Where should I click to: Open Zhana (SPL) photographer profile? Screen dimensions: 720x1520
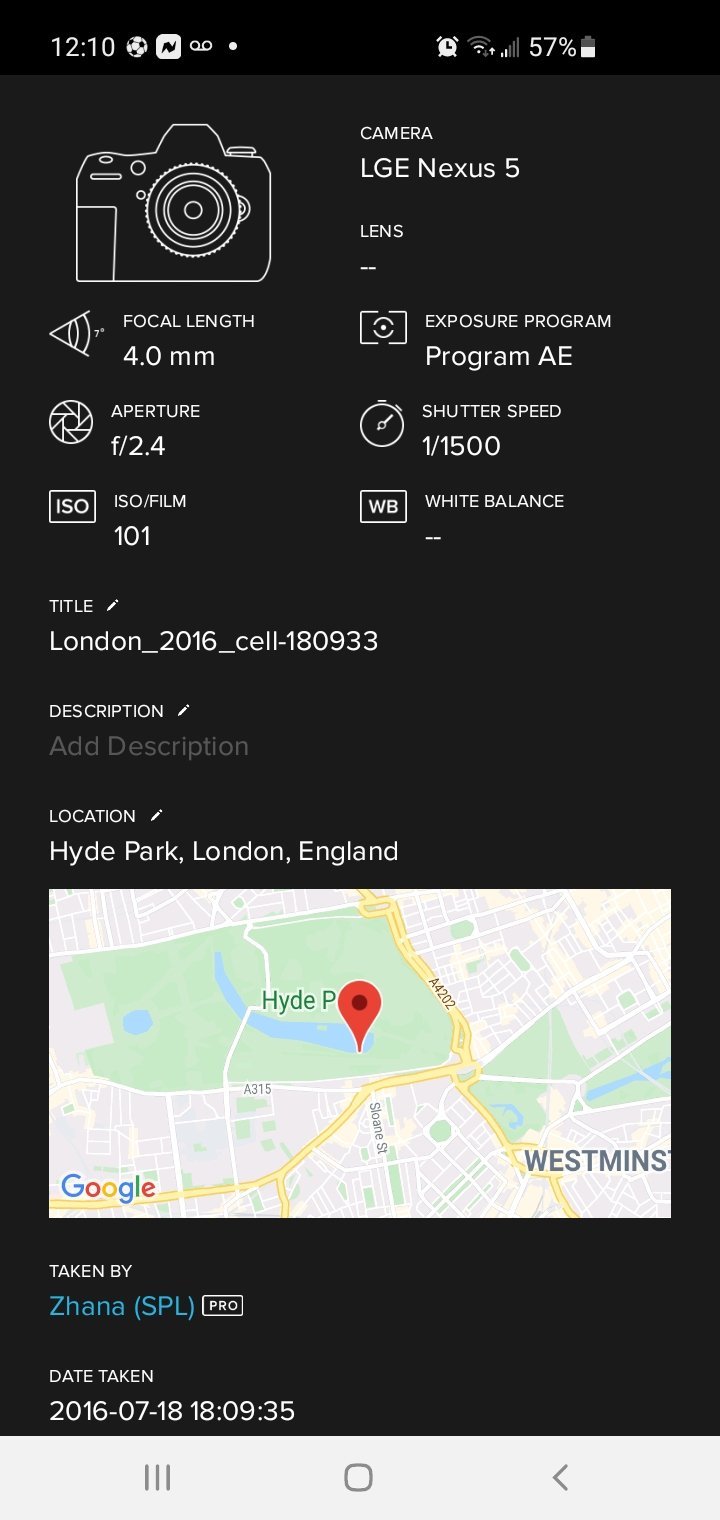(122, 1306)
